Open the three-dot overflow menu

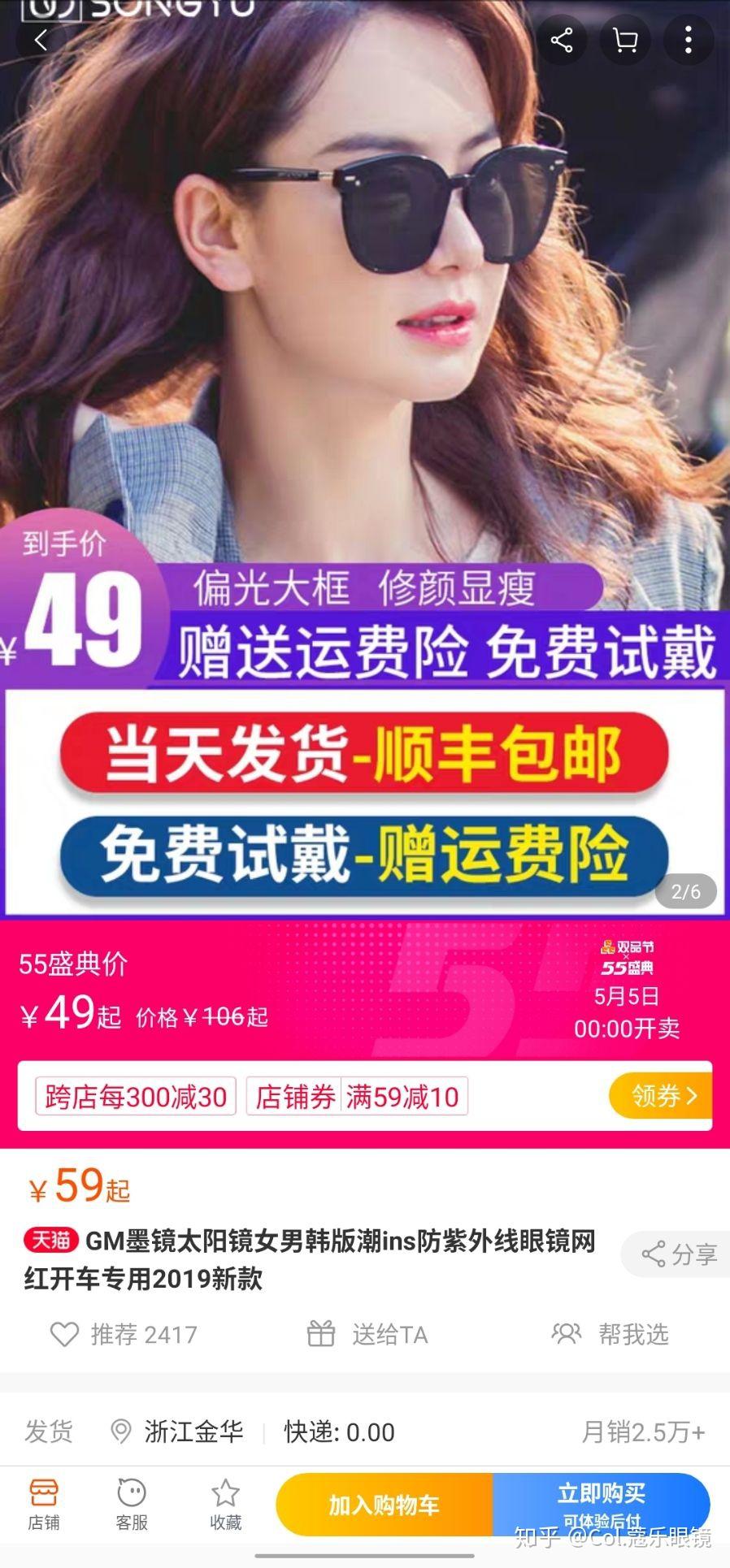click(x=688, y=40)
